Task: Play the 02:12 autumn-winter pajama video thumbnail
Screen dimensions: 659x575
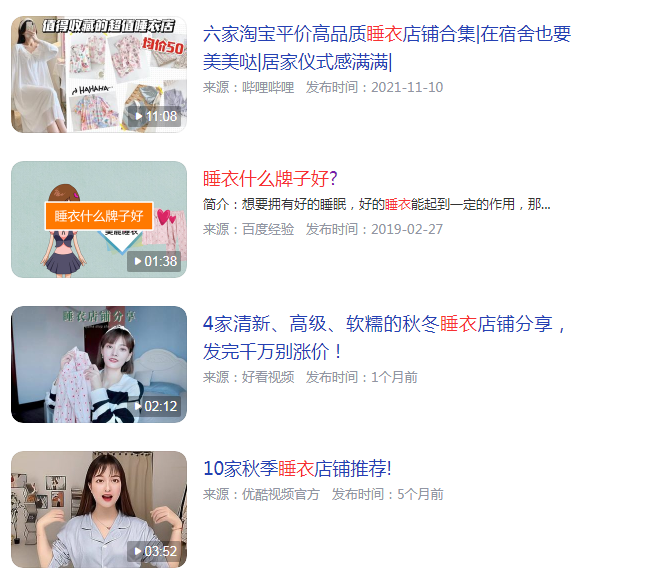Action: tap(99, 364)
